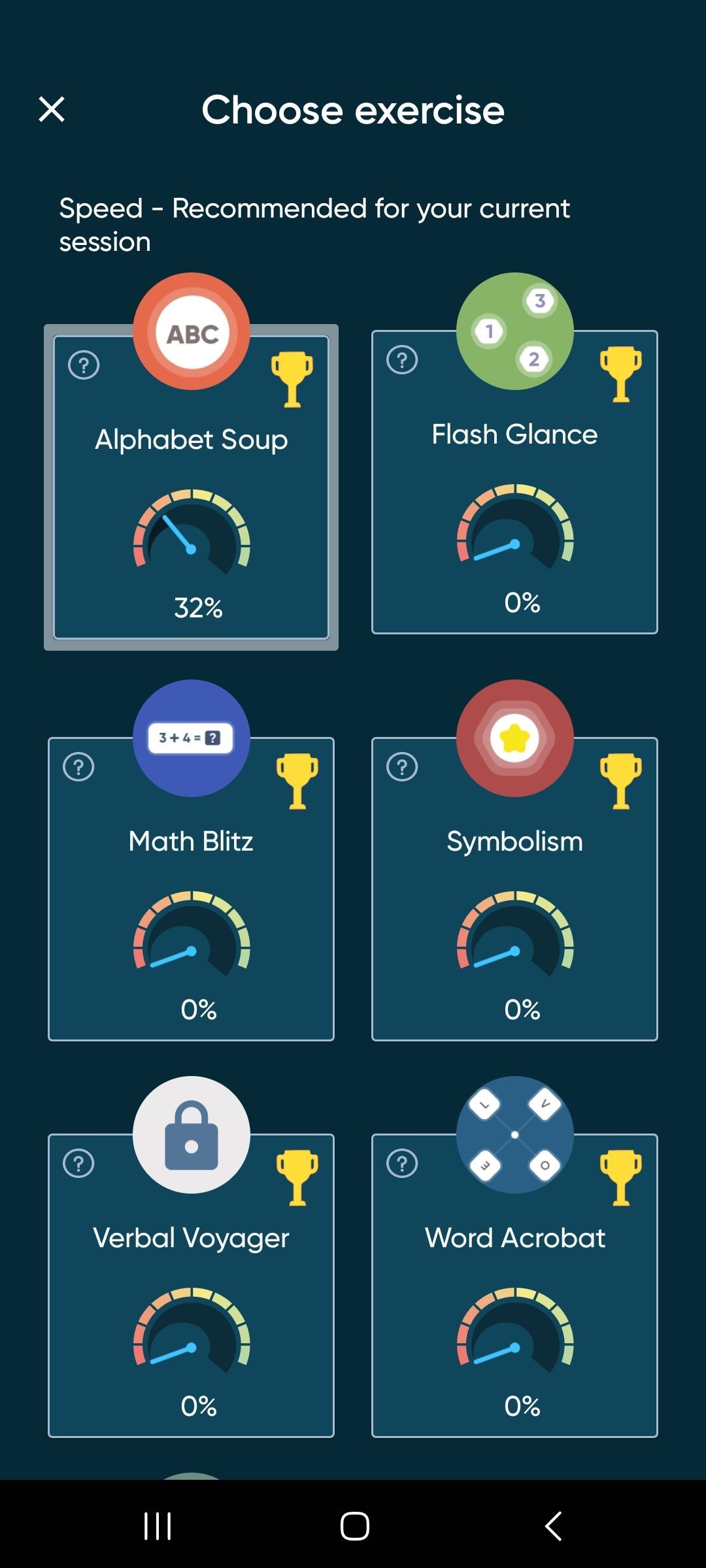View the Math Blitz help question mark

(x=78, y=767)
